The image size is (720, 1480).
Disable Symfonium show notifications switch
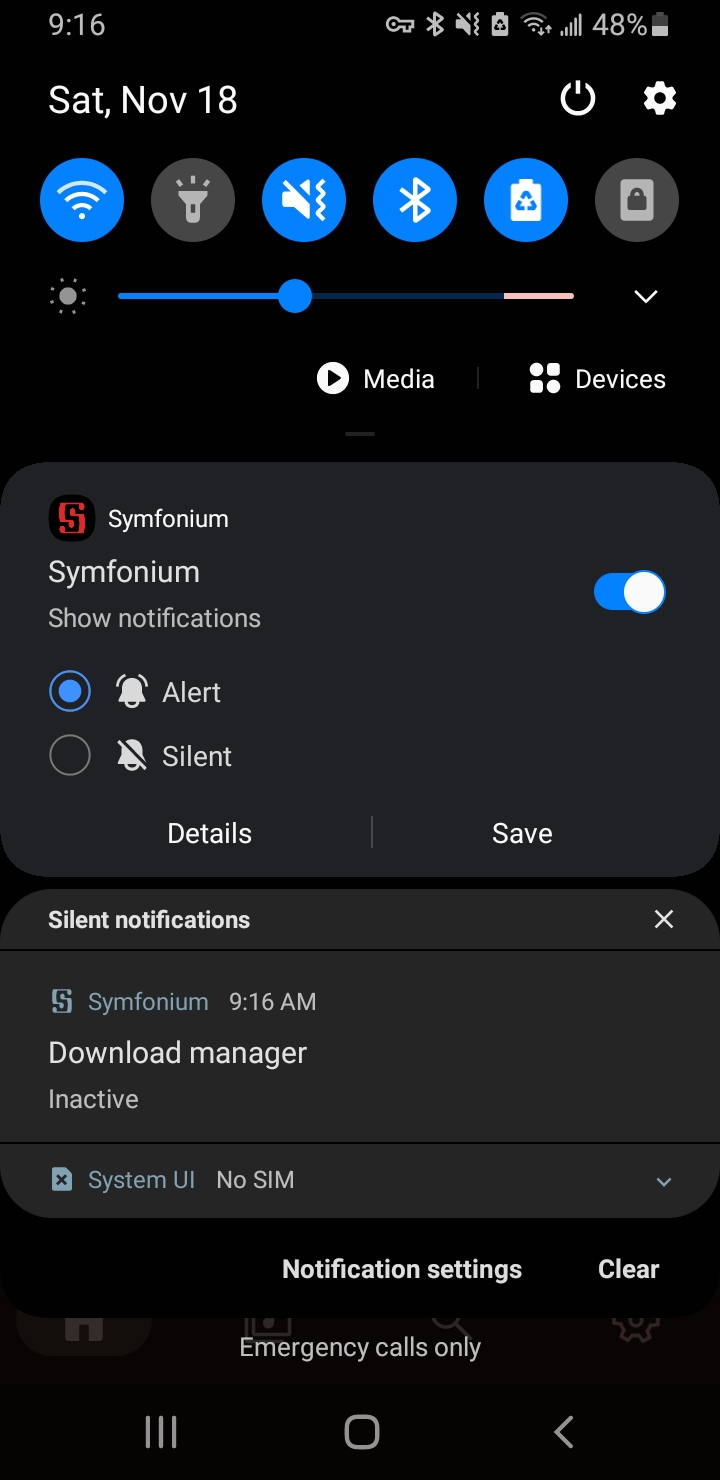click(x=630, y=592)
